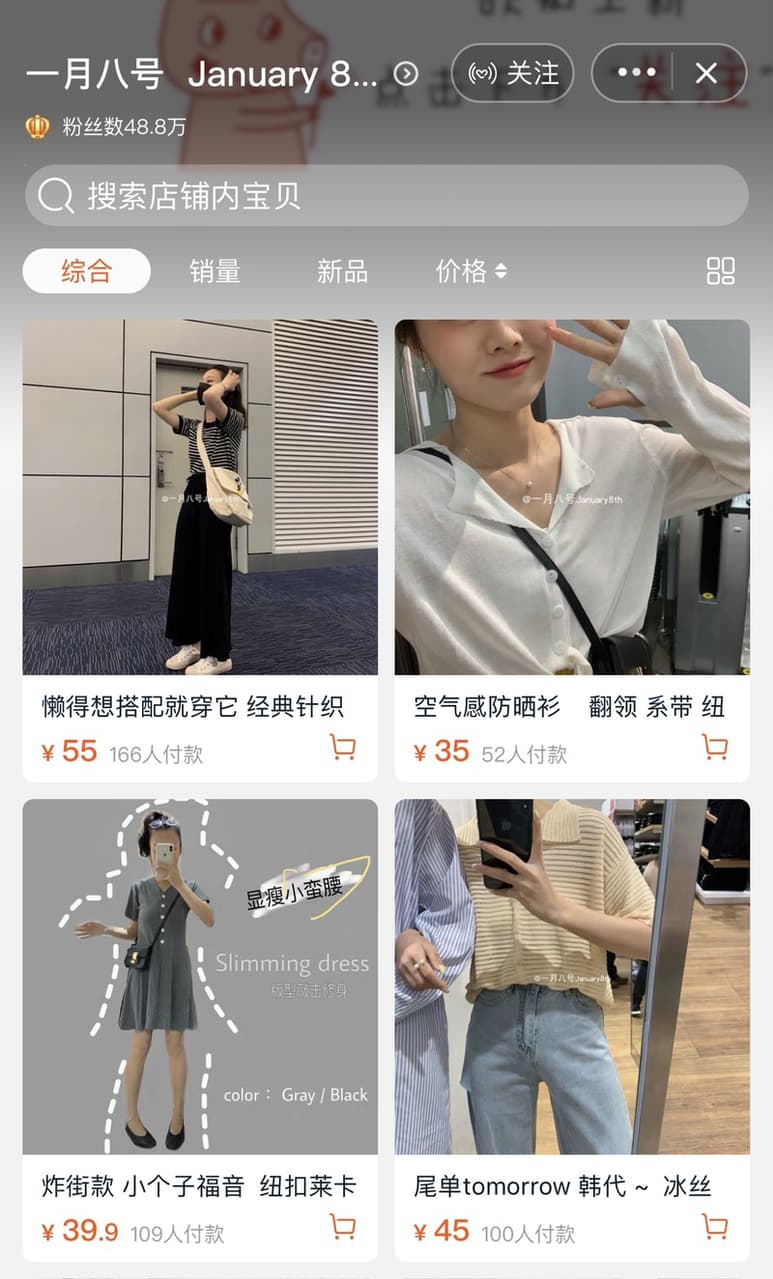
Task: Add the ¥35 sun shirt to cart
Action: [714, 748]
